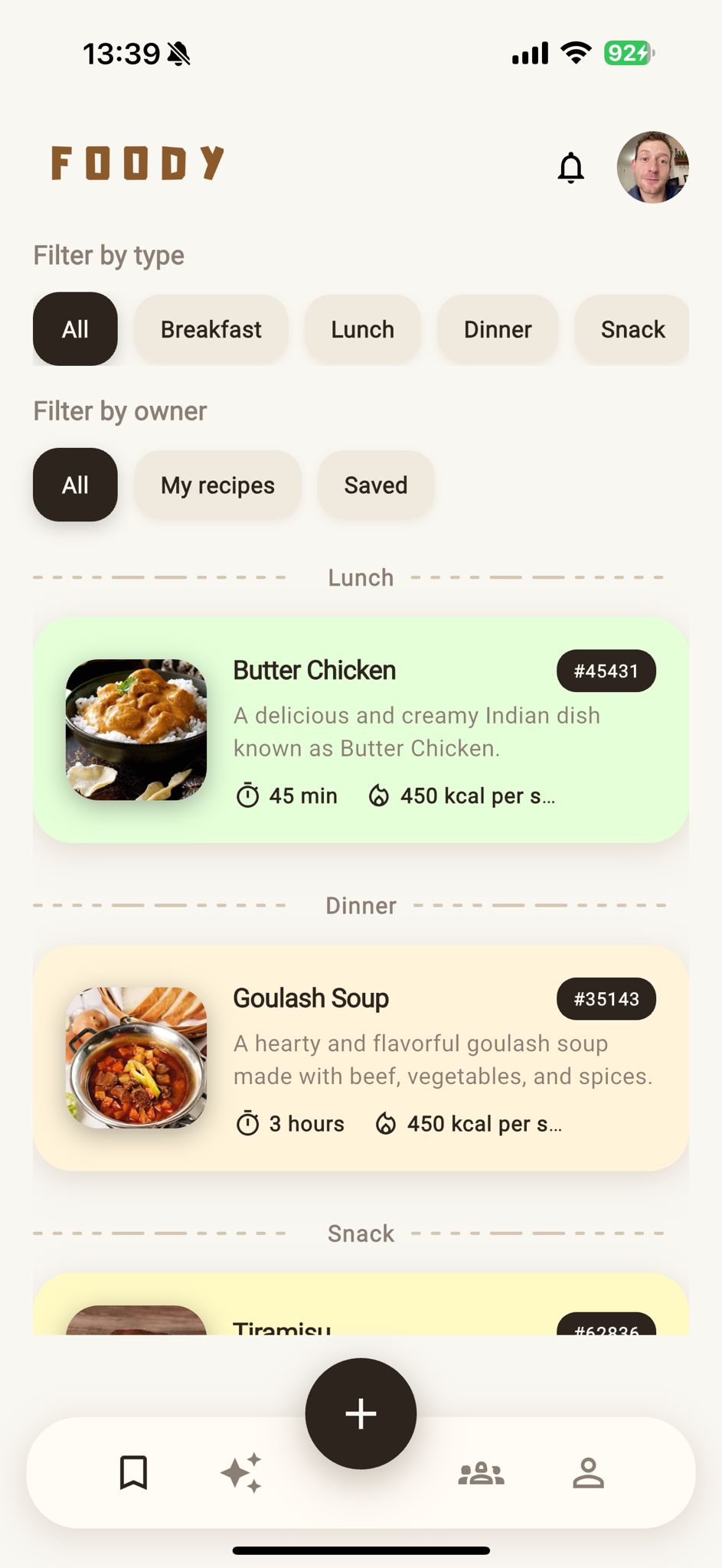Tap the plus button to add a recipe

coord(361,1413)
